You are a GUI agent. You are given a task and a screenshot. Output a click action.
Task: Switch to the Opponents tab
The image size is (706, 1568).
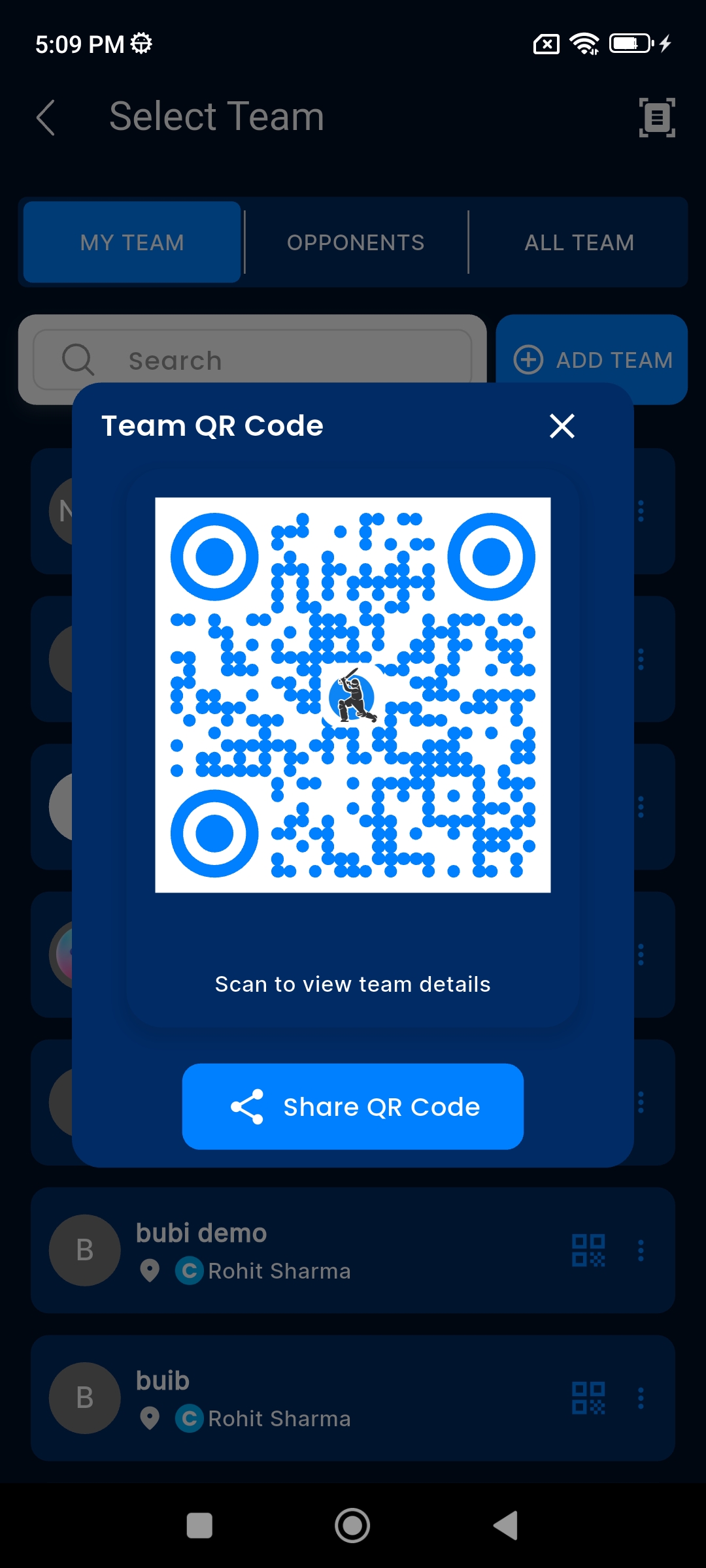356,242
